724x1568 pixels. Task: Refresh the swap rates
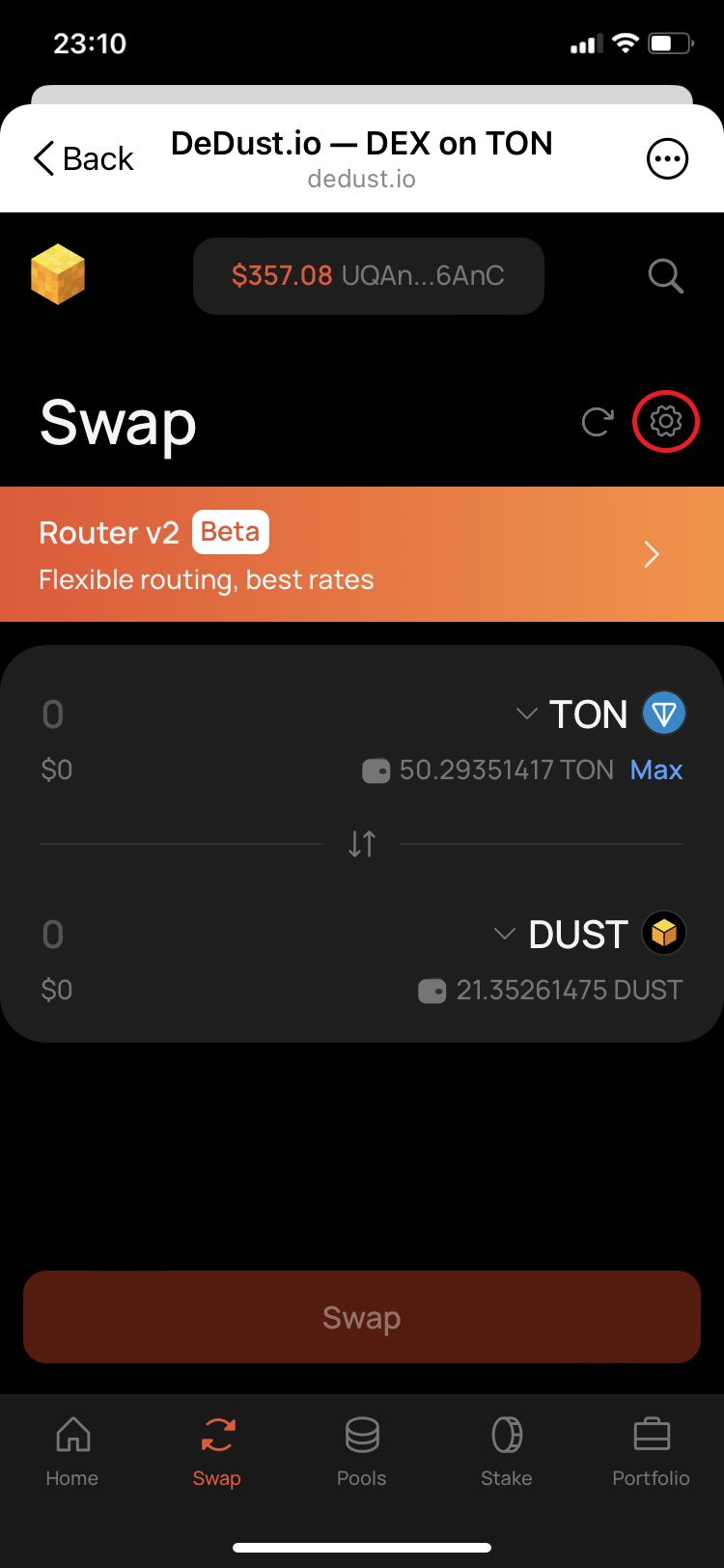pyautogui.click(x=598, y=422)
